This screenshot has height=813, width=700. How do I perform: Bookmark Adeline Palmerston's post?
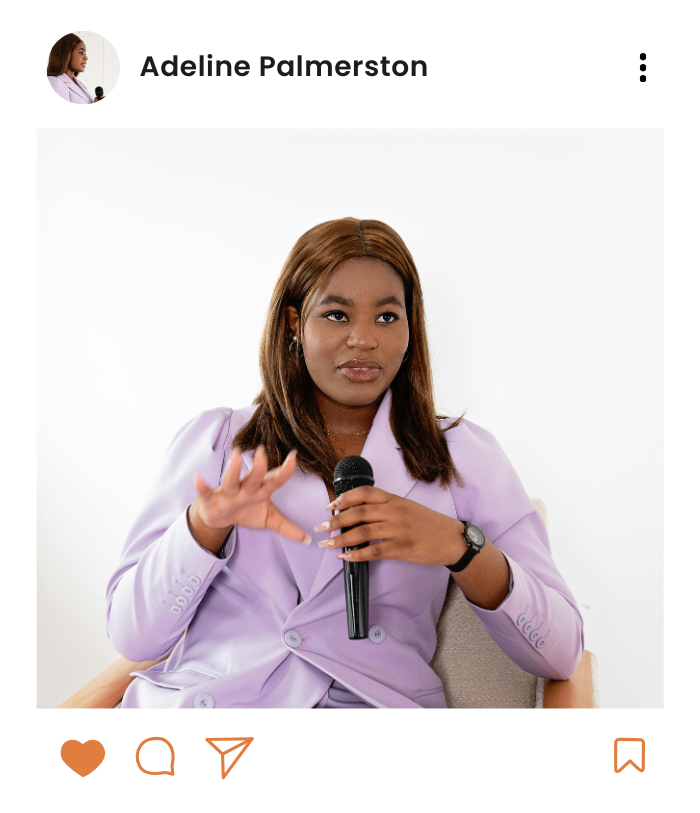click(x=629, y=756)
